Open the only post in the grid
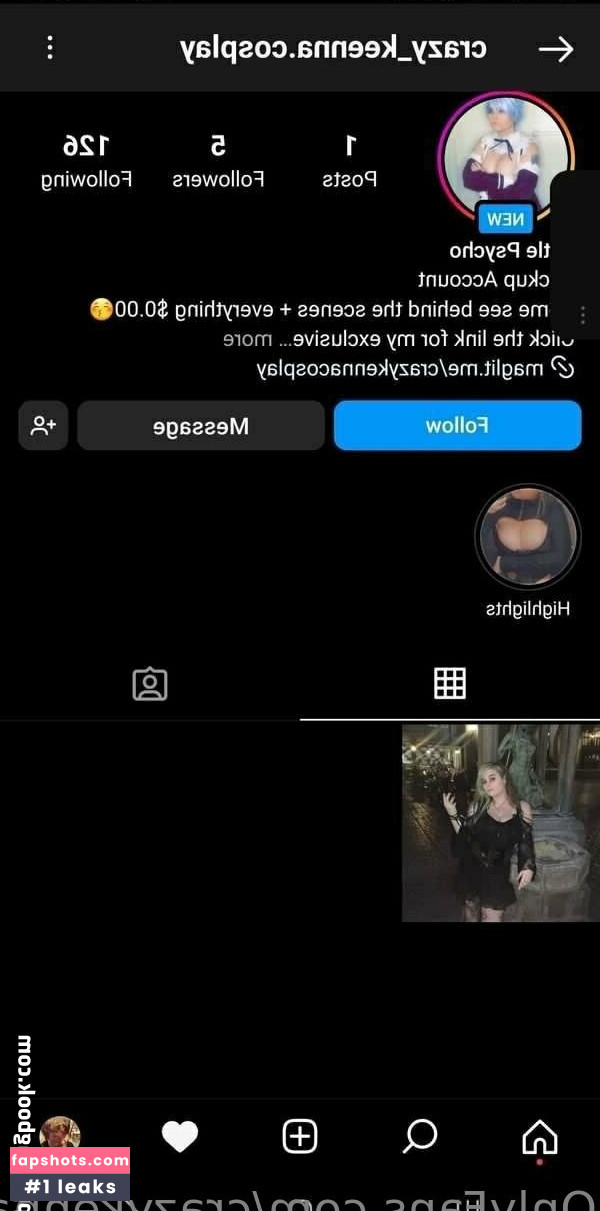The image size is (600, 1211). coord(500,823)
